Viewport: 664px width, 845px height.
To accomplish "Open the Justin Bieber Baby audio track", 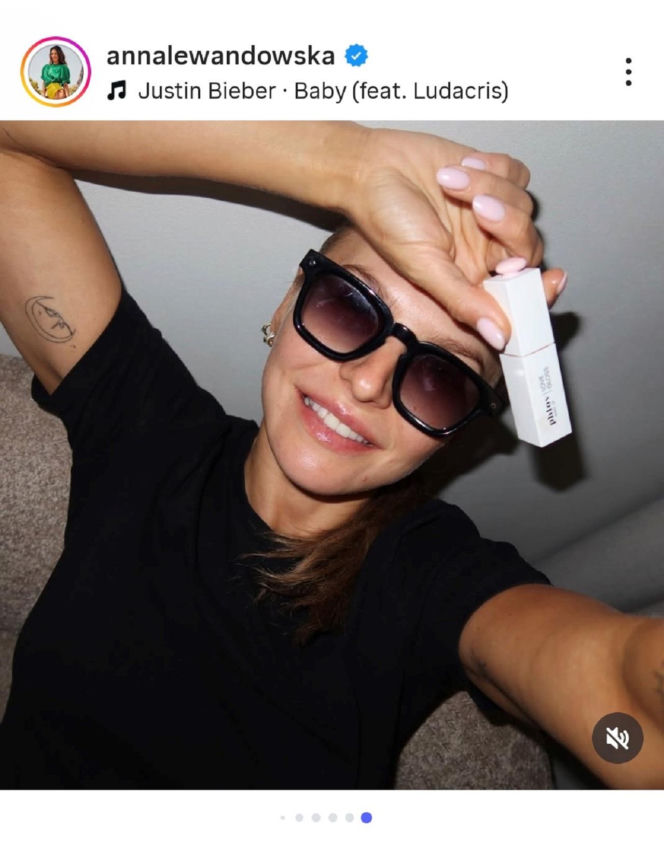I will pos(322,91).
